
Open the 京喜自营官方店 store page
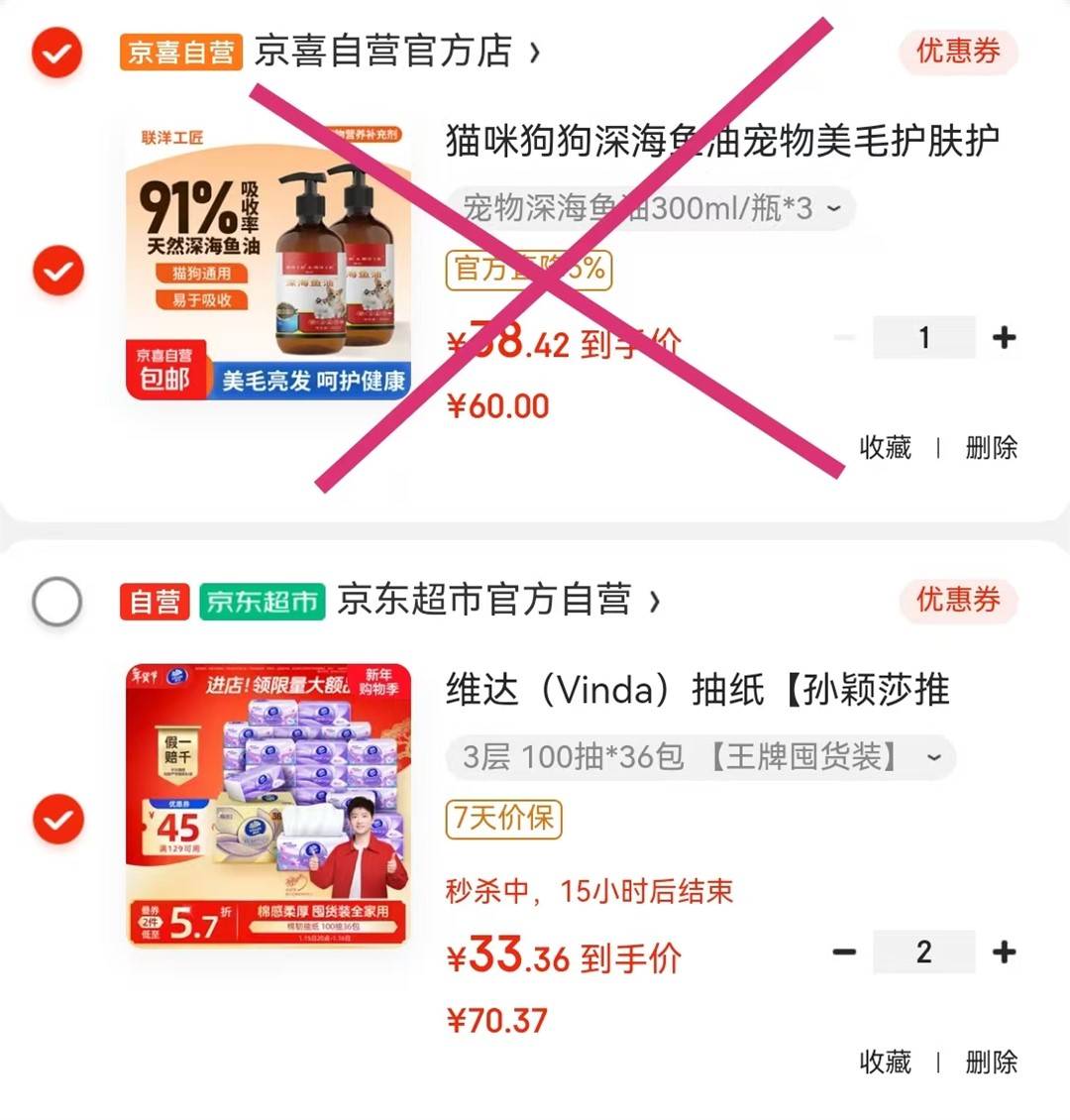396,52
